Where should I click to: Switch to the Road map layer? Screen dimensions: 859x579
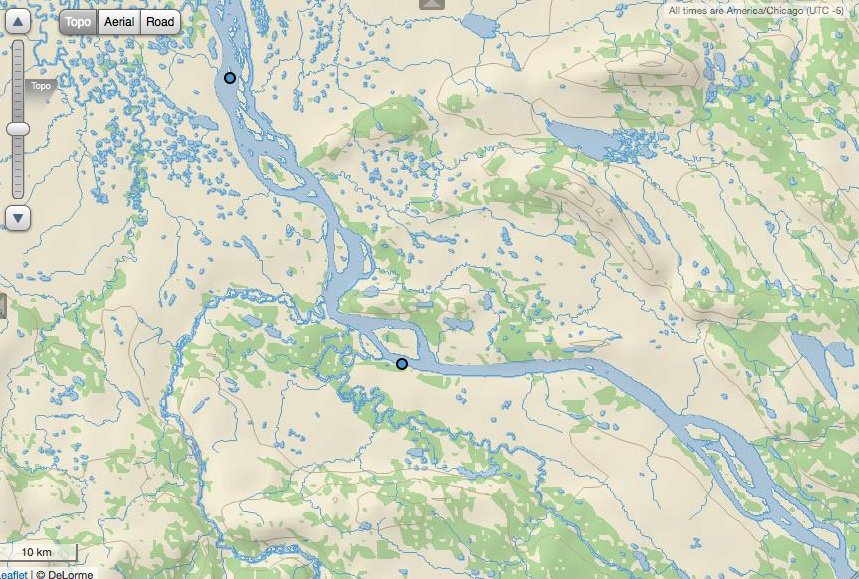160,22
